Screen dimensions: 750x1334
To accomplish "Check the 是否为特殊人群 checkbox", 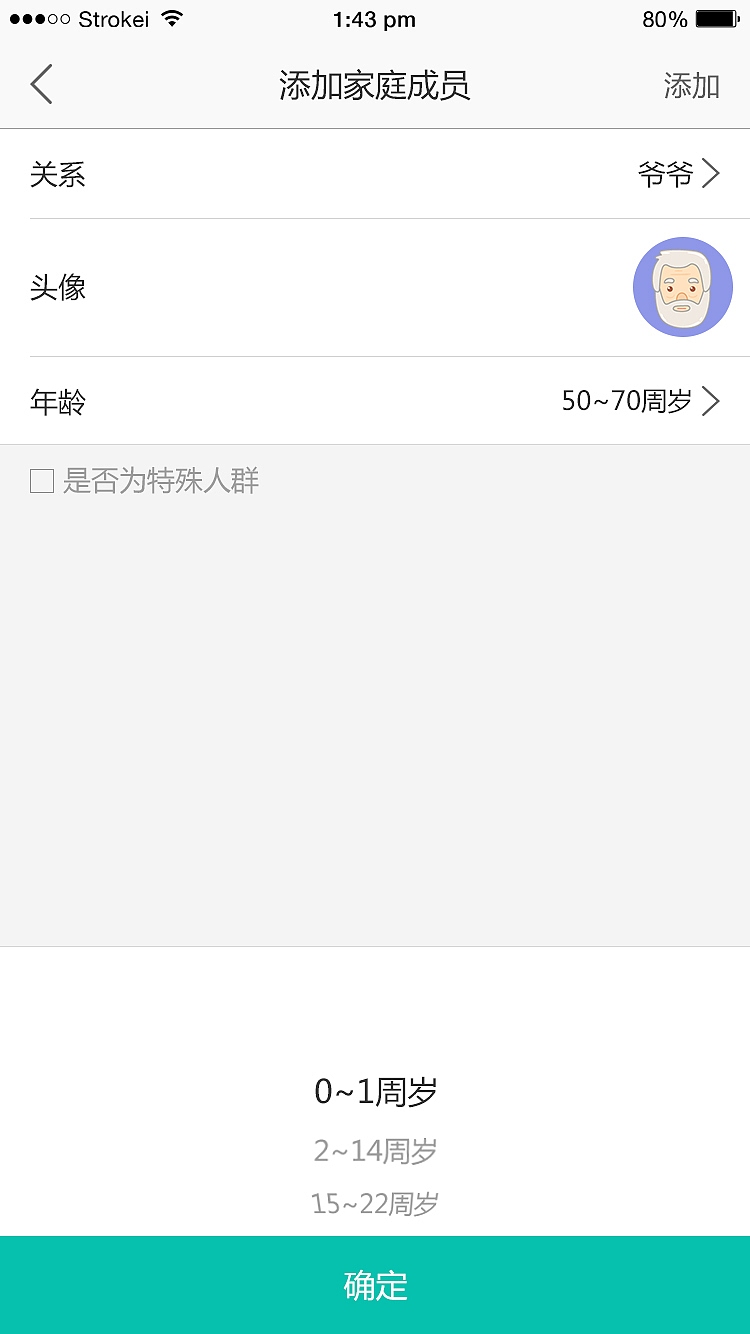I will click(x=42, y=482).
